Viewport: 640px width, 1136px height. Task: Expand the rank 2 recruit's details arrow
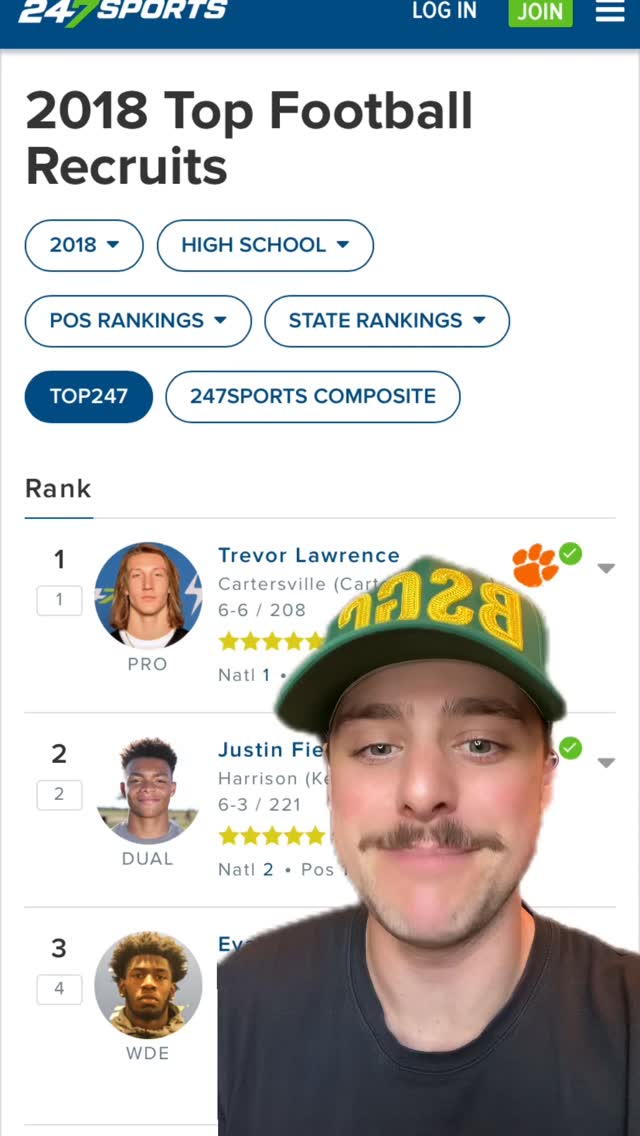pyautogui.click(x=605, y=762)
